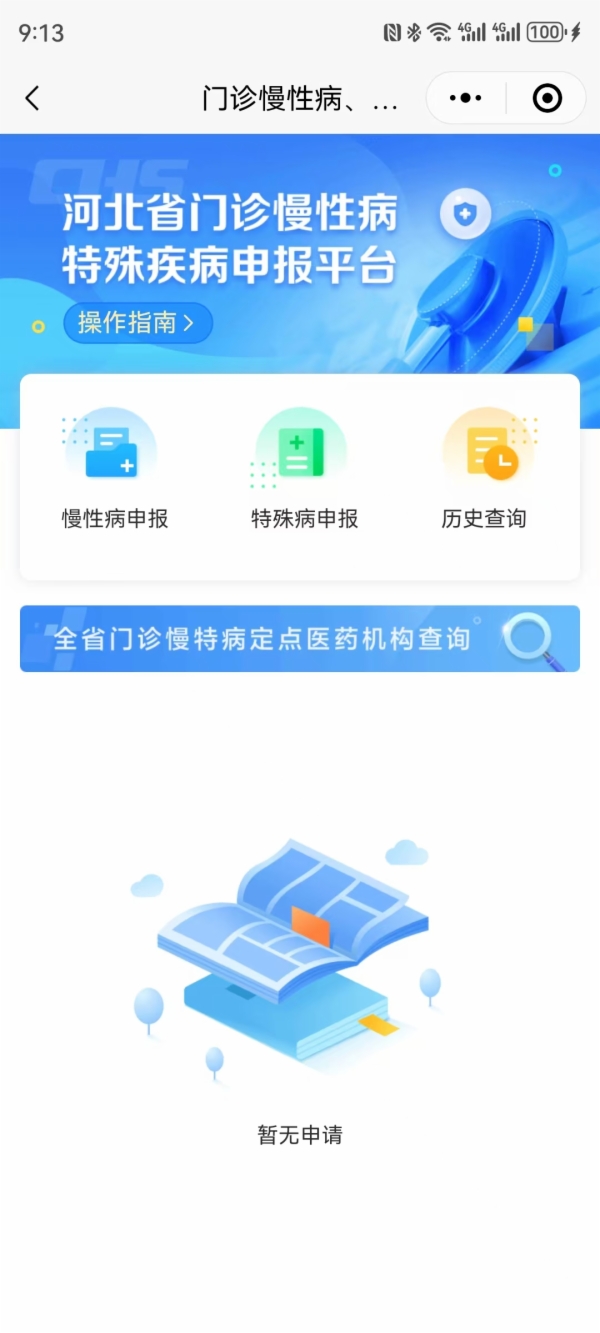Open 历史查询

pos(484,471)
